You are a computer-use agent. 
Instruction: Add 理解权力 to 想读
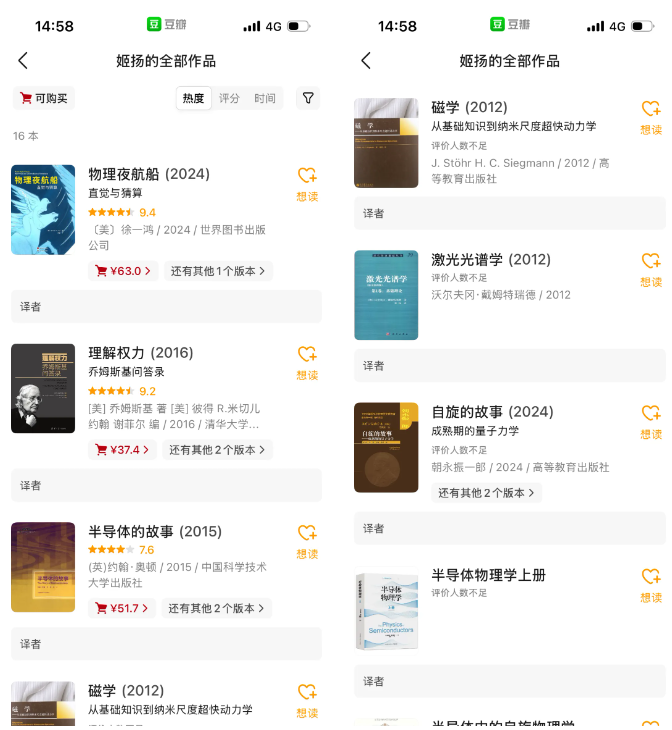(307, 363)
